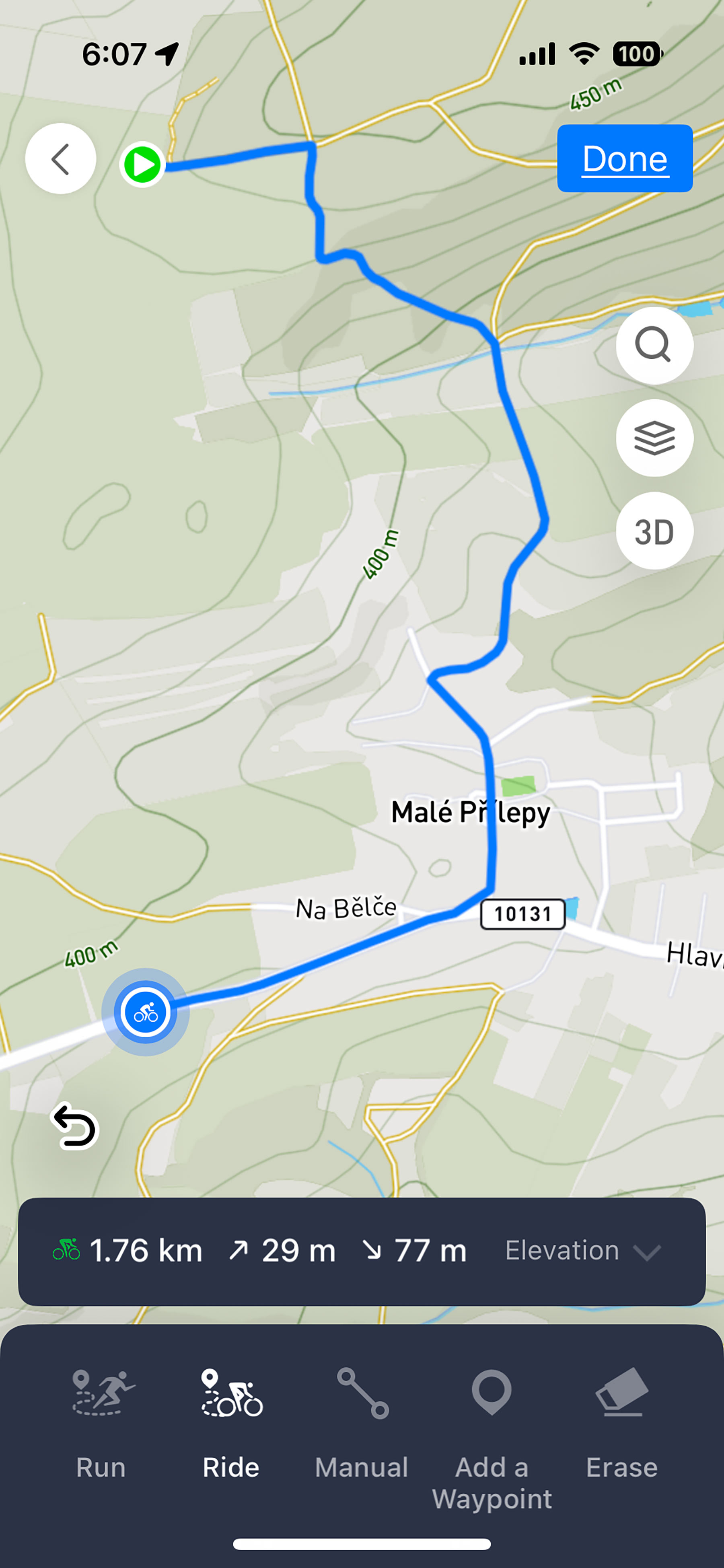This screenshot has width=724, height=1568.
Task: Tap the blue cyclist end marker
Action: pyautogui.click(x=146, y=1012)
